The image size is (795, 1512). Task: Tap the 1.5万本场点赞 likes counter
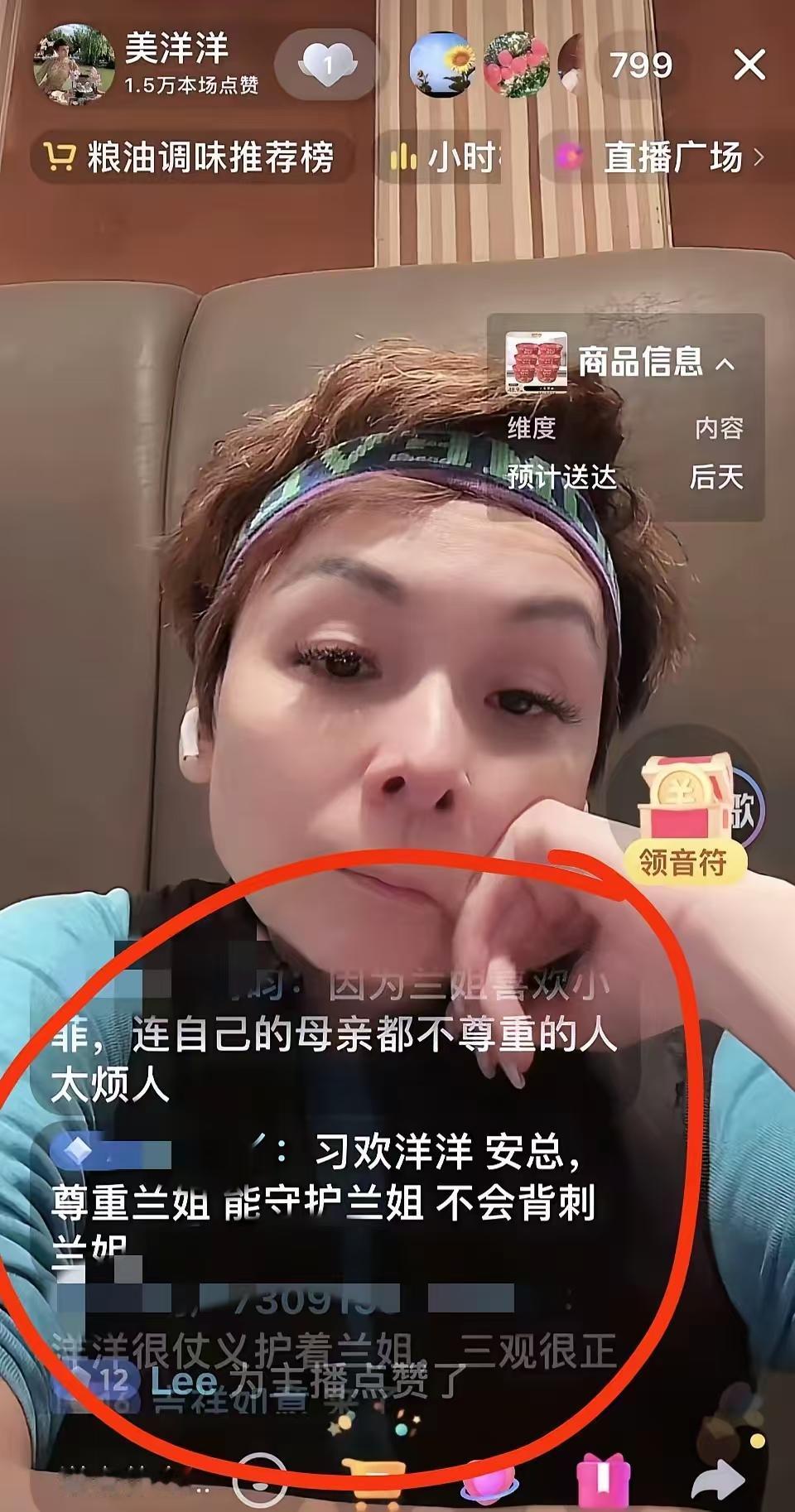tap(193, 83)
